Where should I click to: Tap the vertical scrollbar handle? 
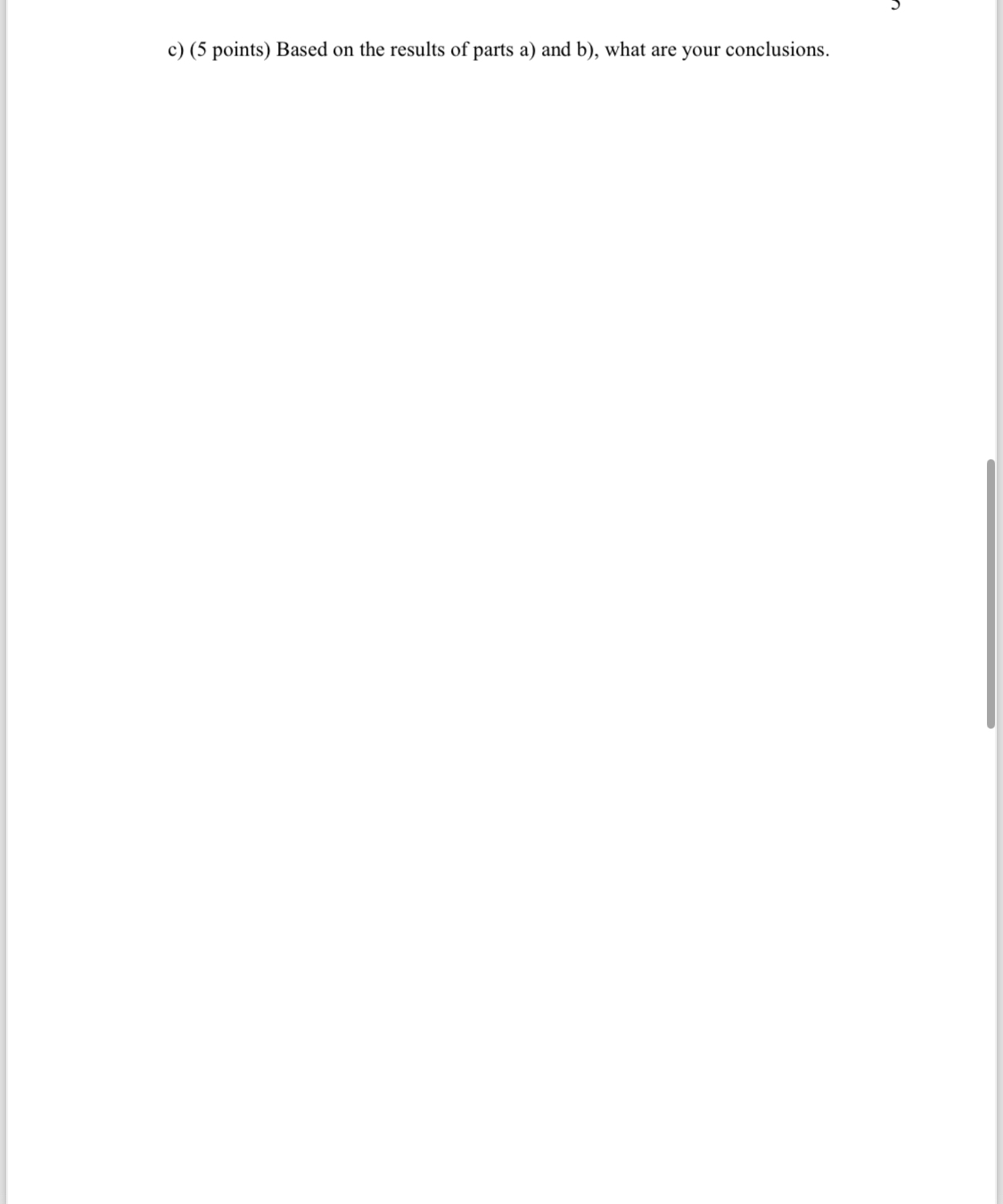[991, 593]
